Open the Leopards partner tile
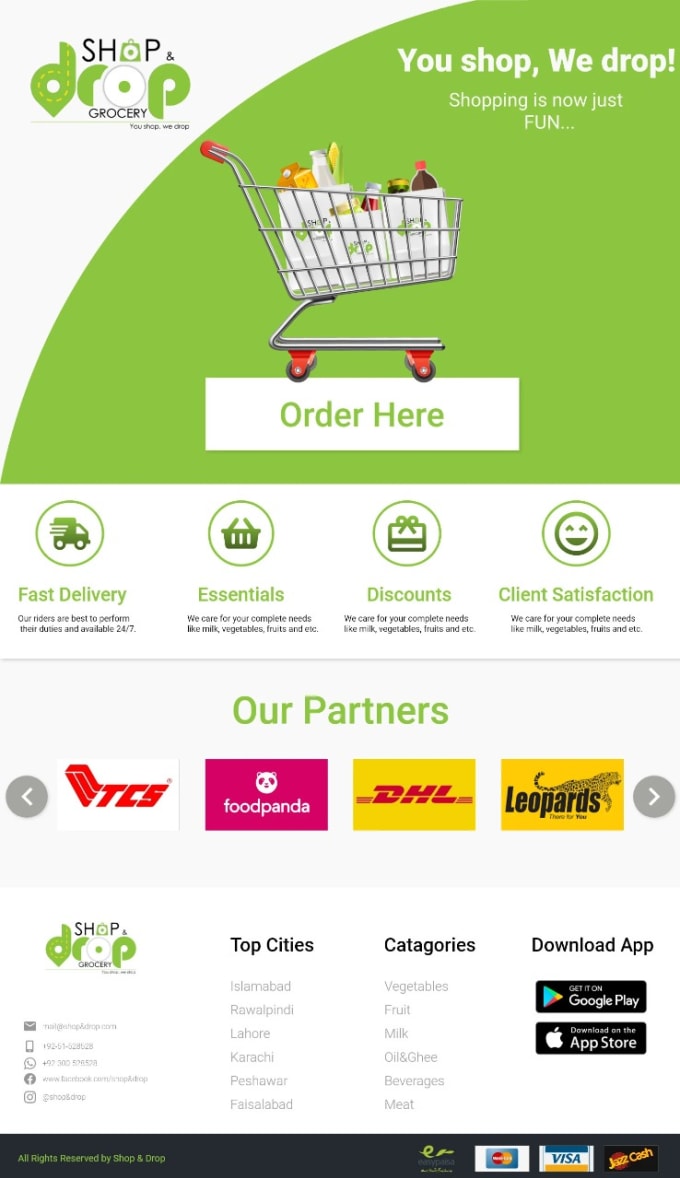Image resolution: width=680 pixels, height=1178 pixels. (562, 794)
